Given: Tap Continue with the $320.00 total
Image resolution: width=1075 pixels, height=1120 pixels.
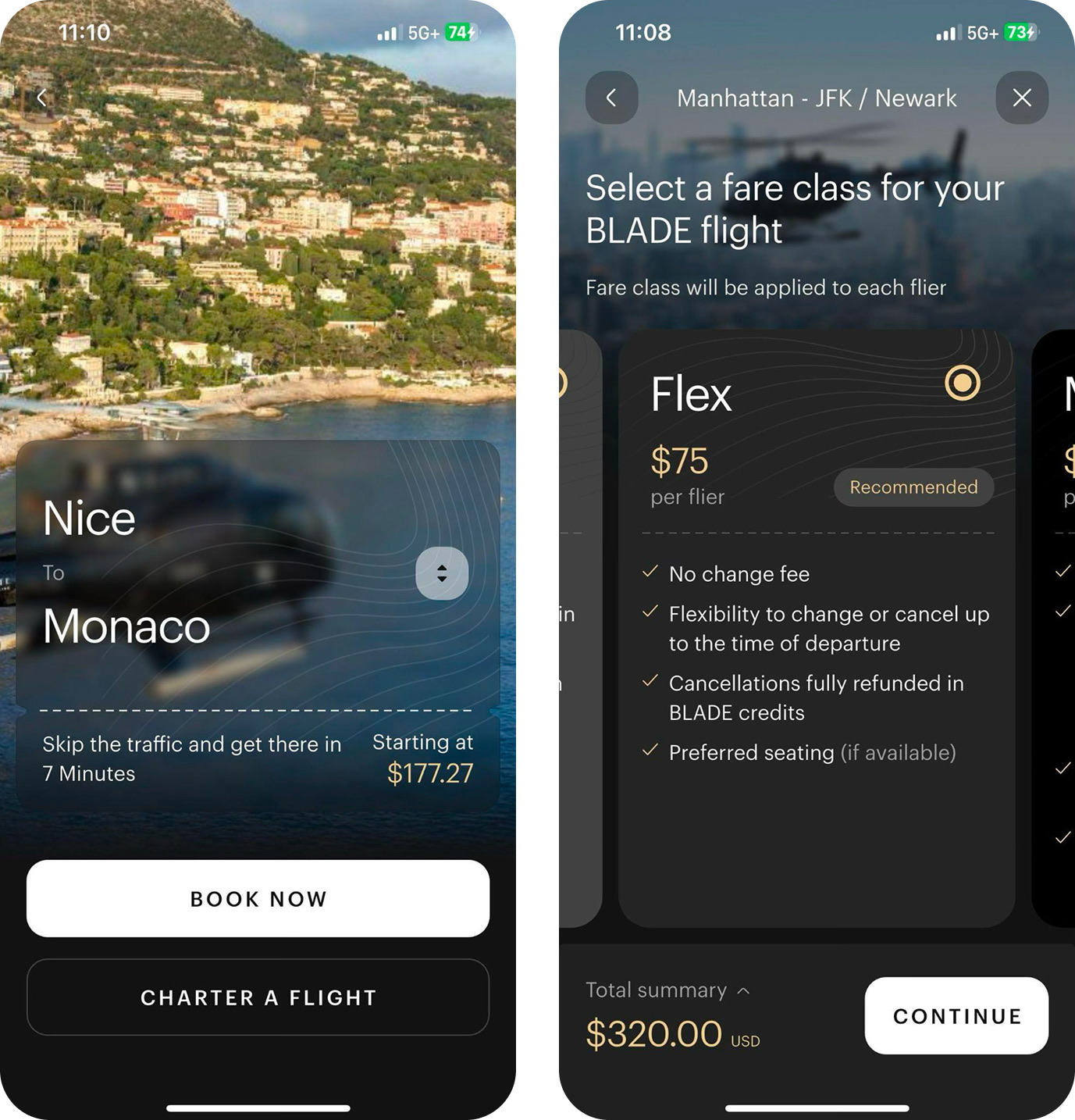Looking at the screenshot, I should 956,1015.
